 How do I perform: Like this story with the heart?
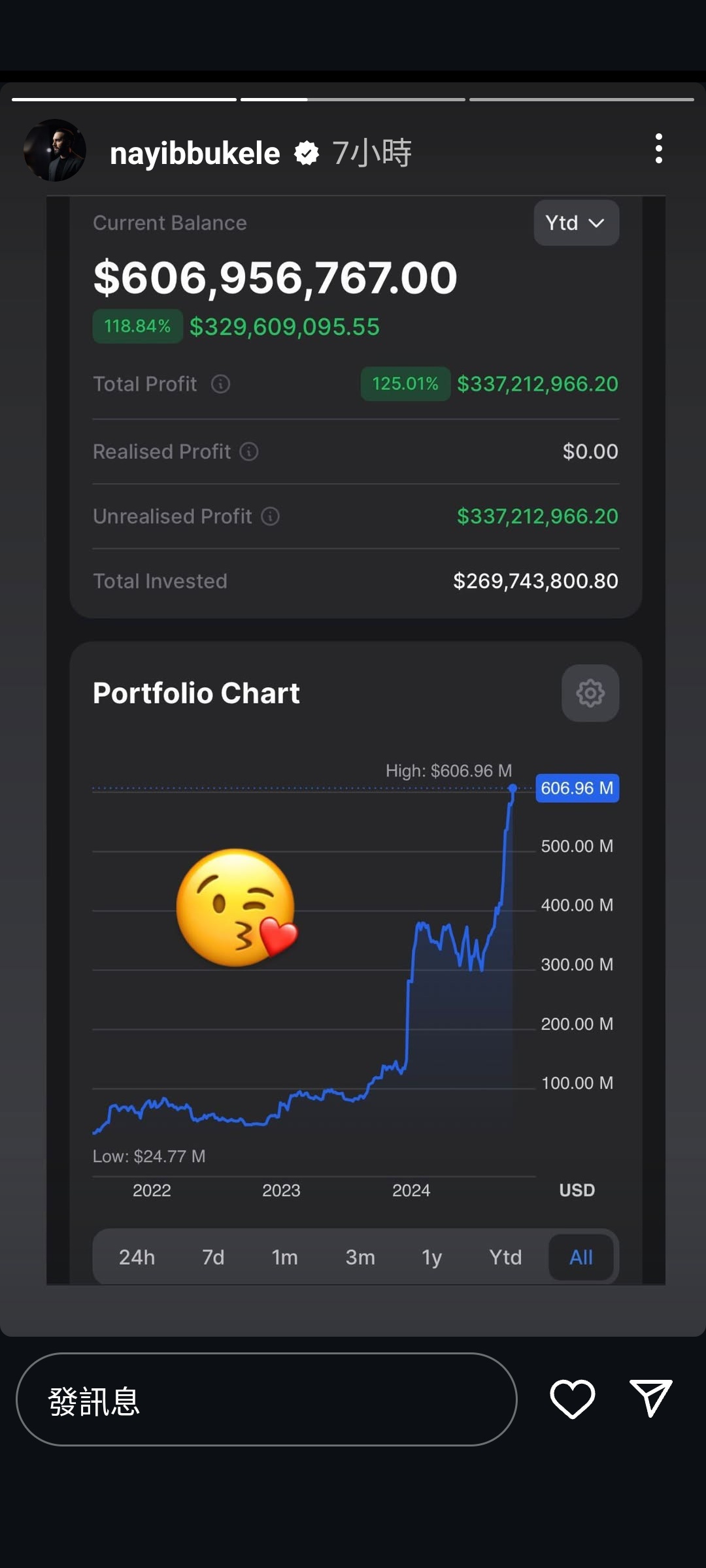point(572,1399)
